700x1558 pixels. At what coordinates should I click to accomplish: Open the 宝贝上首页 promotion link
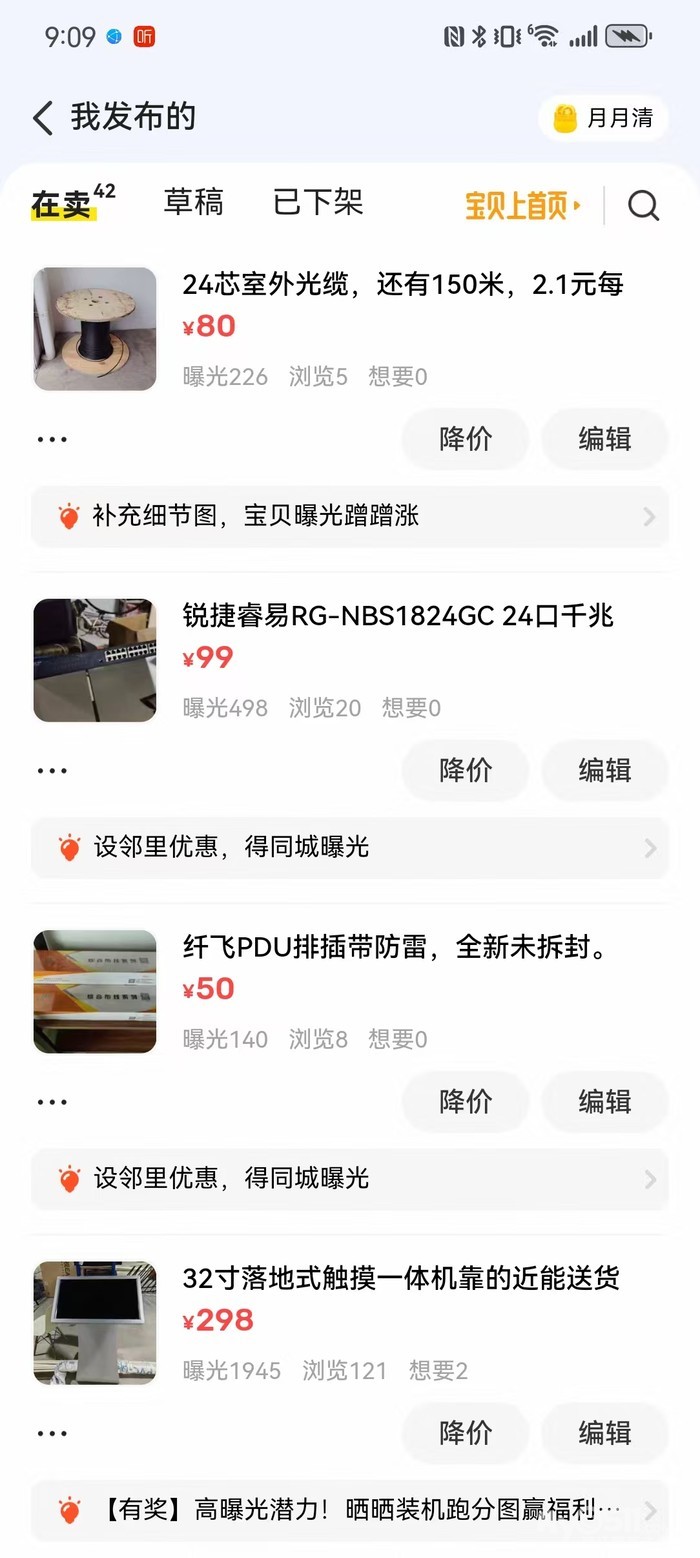(x=522, y=206)
